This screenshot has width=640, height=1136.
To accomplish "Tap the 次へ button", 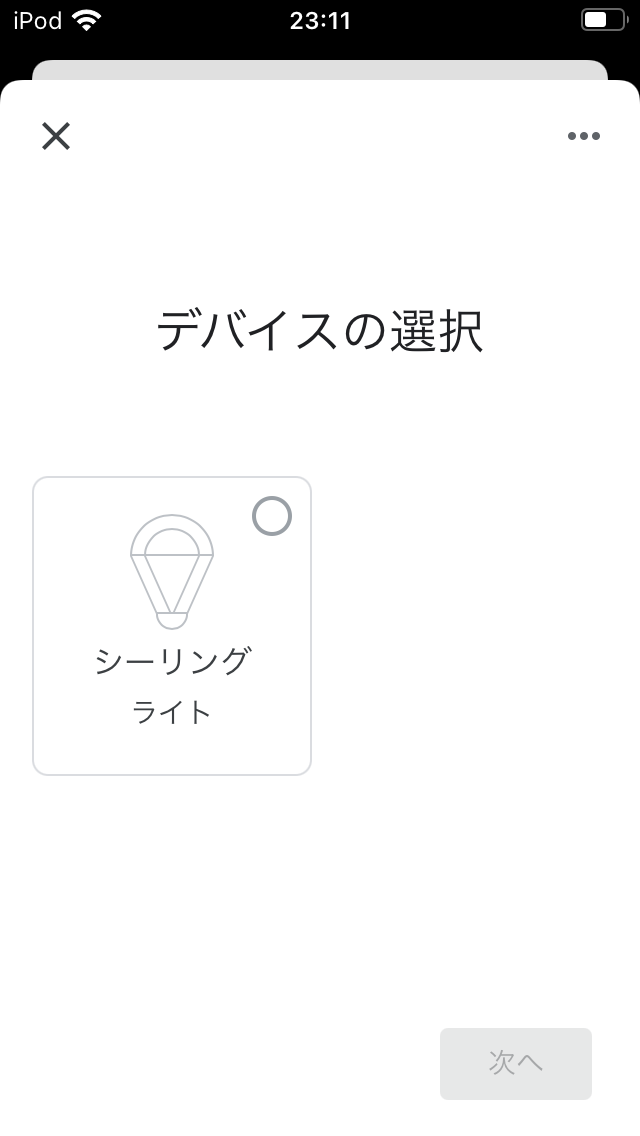I will [x=515, y=1063].
